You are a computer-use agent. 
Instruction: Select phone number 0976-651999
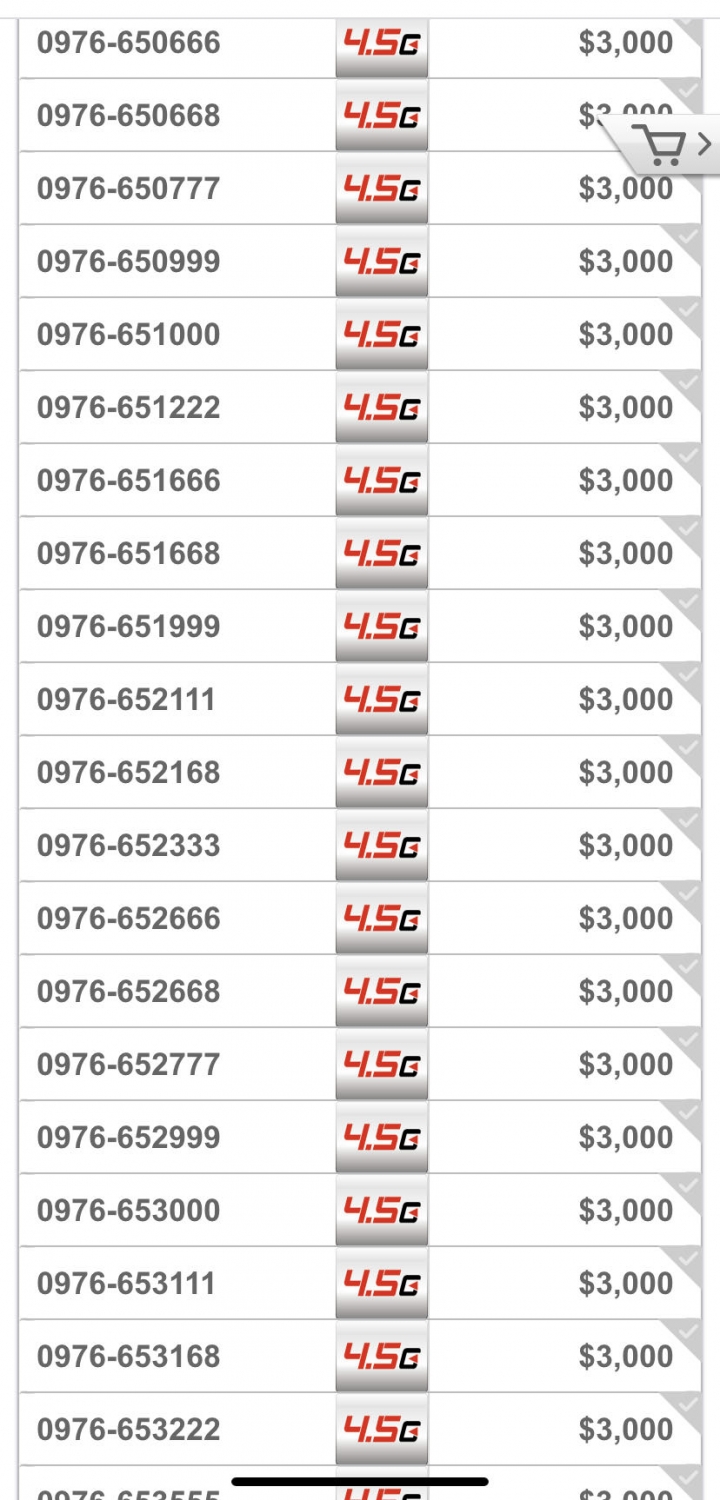[360, 626]
